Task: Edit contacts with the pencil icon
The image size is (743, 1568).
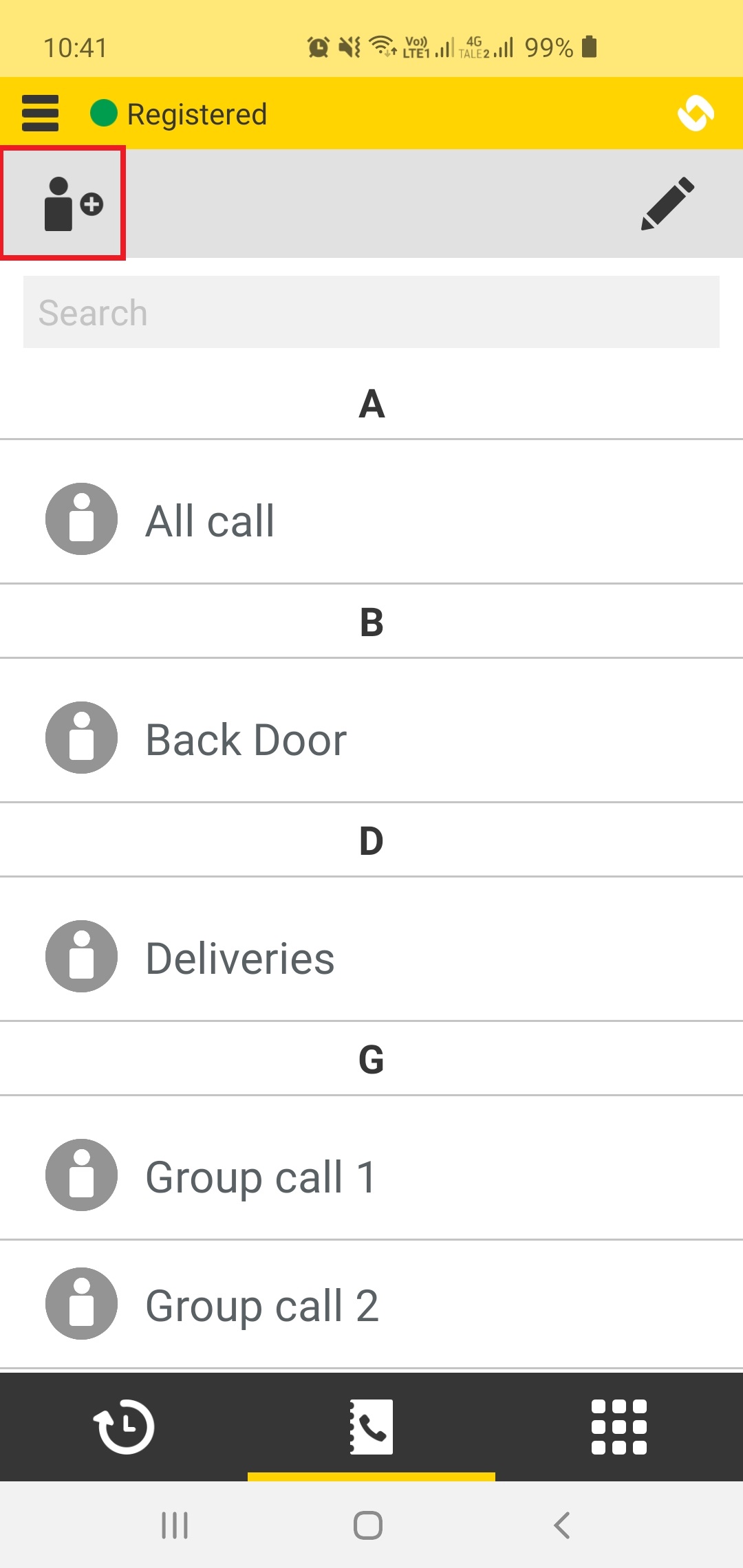Action: tap(667, 204)
